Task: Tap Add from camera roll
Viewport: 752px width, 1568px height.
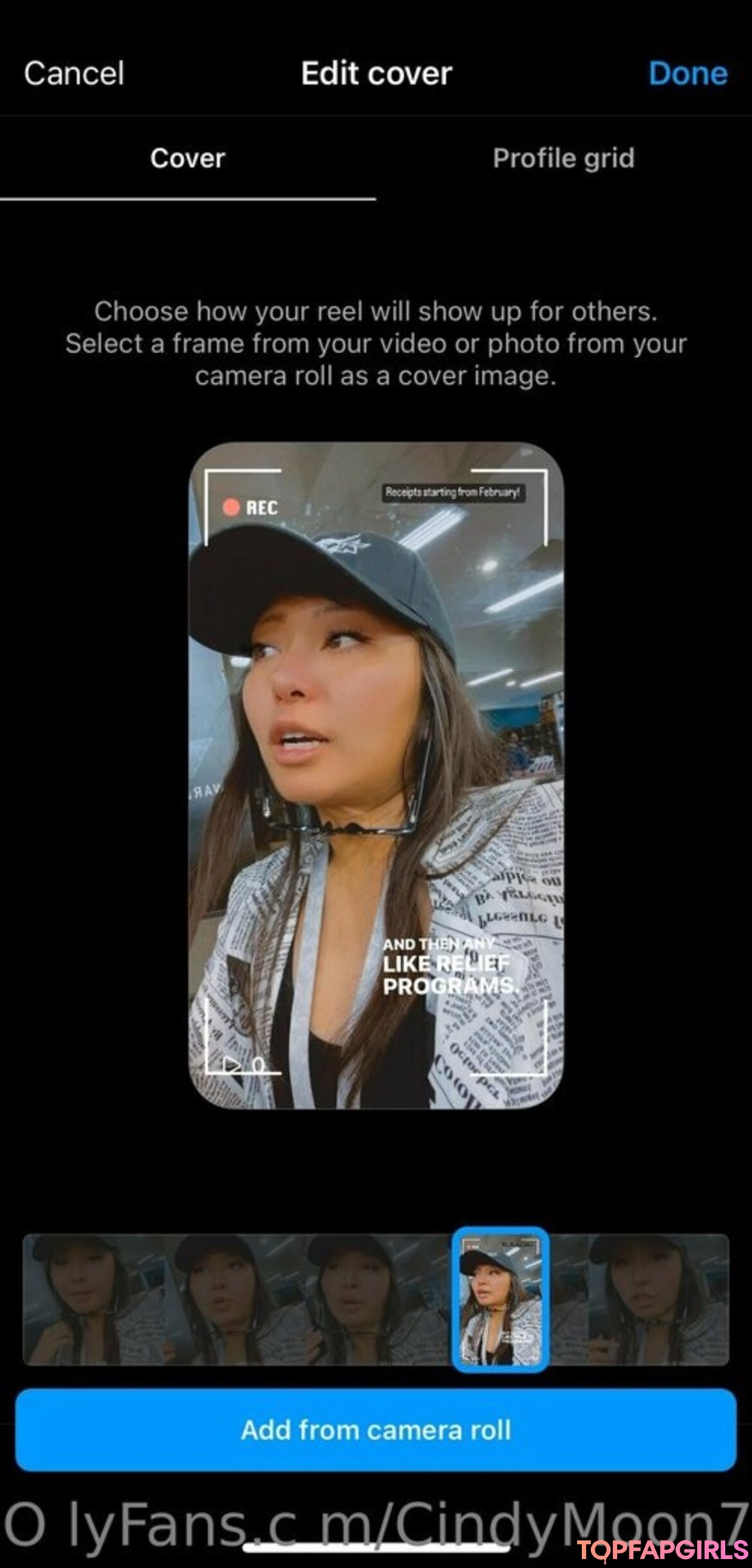Action: (x=376, y=1430)
